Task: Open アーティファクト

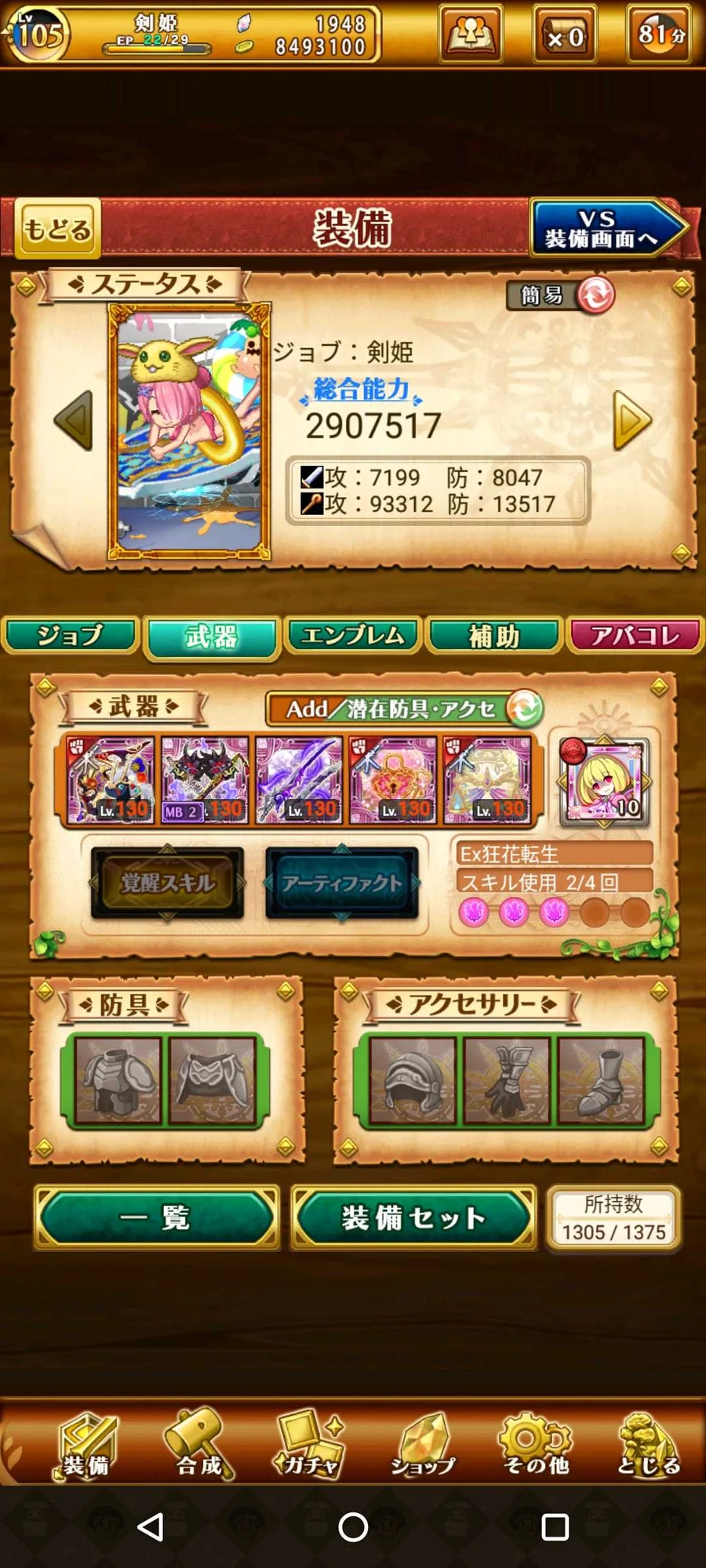Action: 341,883
